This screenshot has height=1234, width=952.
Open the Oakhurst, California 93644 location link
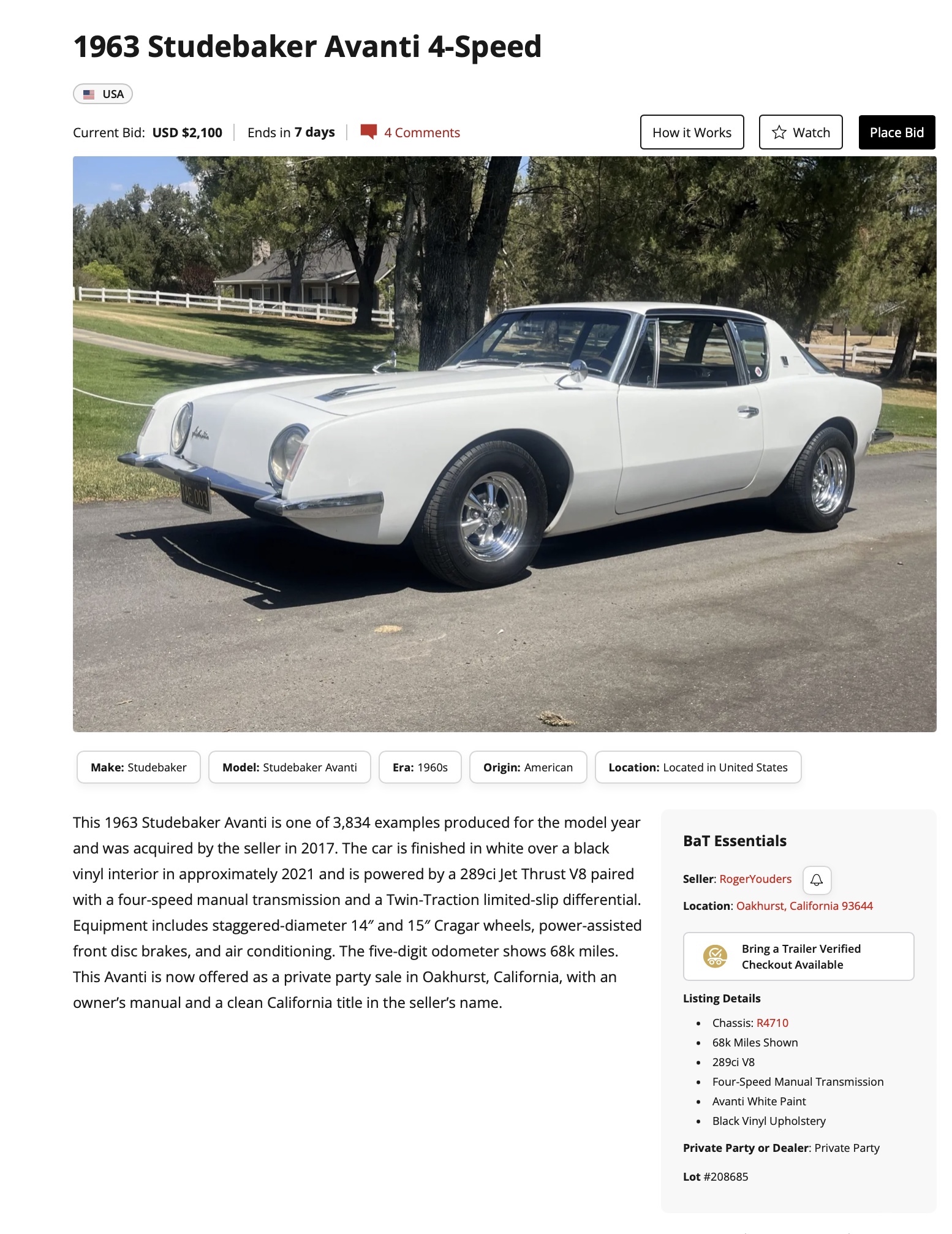[804, 906]
